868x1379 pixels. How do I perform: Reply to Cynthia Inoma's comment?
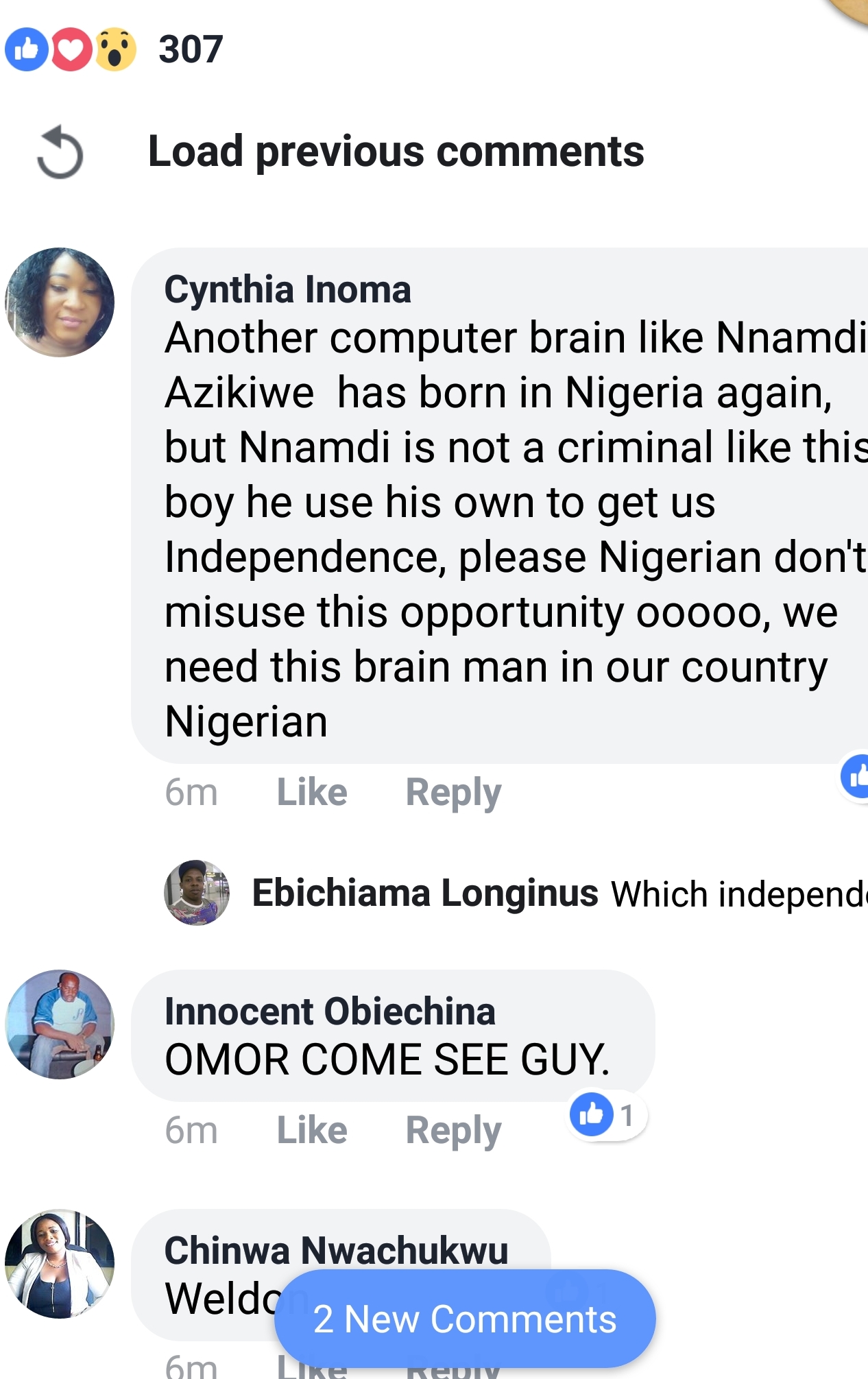point(453,792)
